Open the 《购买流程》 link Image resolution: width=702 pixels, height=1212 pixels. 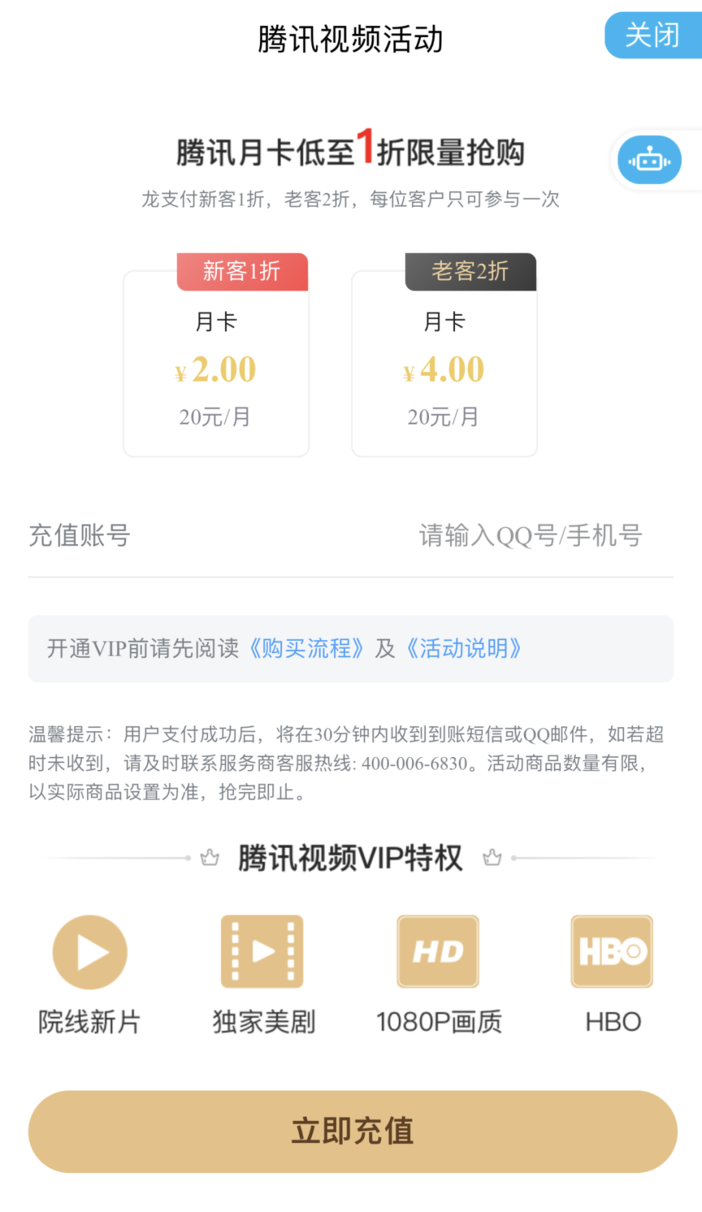(x=306, y=648)
